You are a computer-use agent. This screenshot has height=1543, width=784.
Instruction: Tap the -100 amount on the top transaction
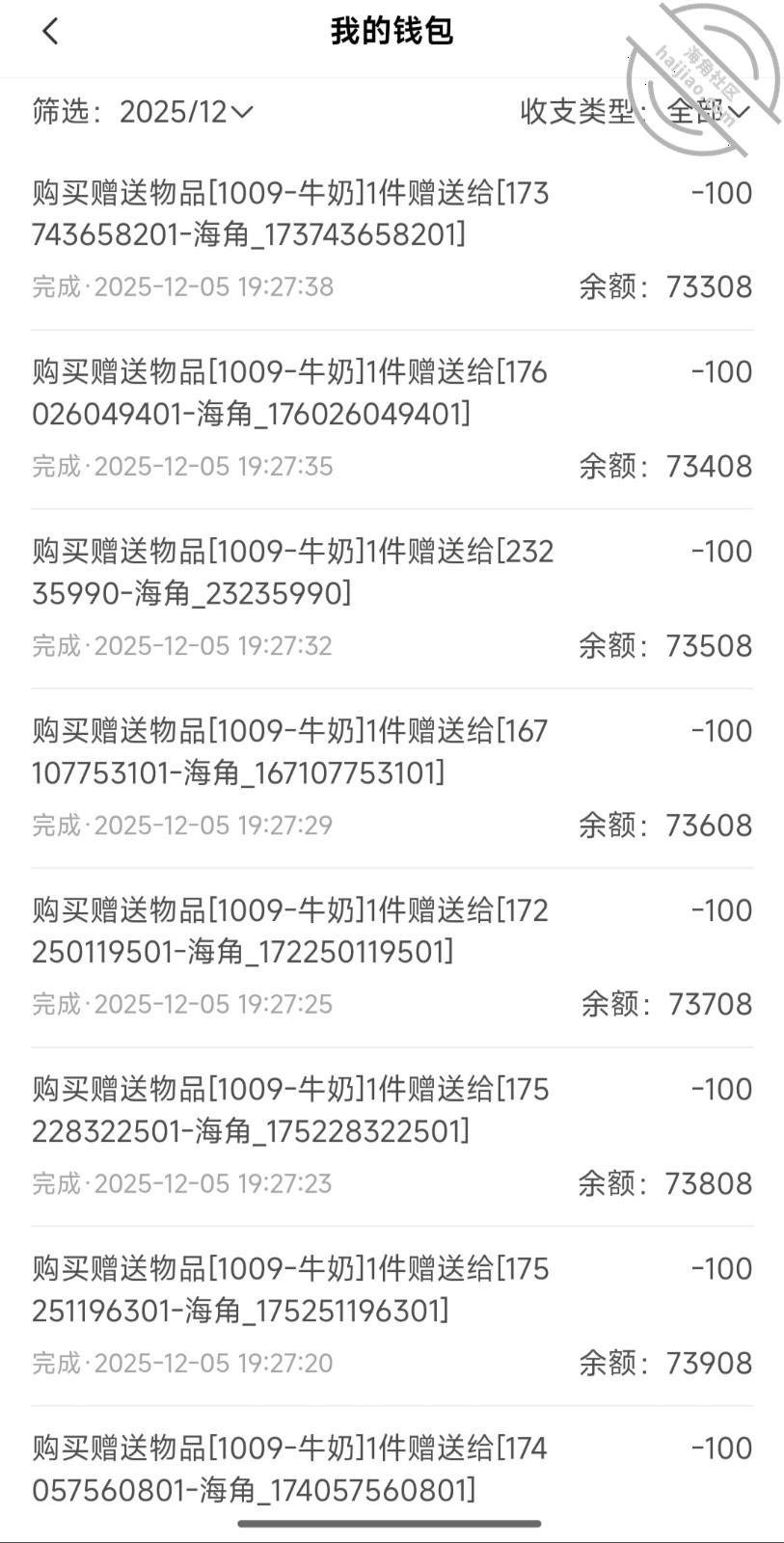(x=721, y=193)
